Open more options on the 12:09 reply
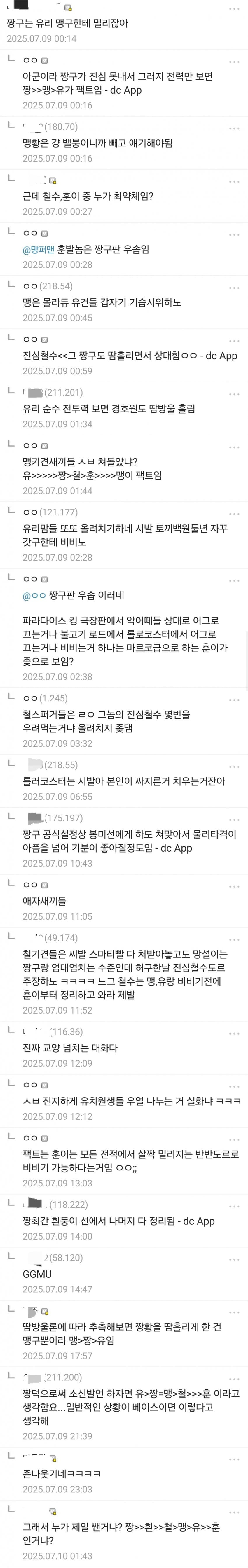 click(234, 1034)
